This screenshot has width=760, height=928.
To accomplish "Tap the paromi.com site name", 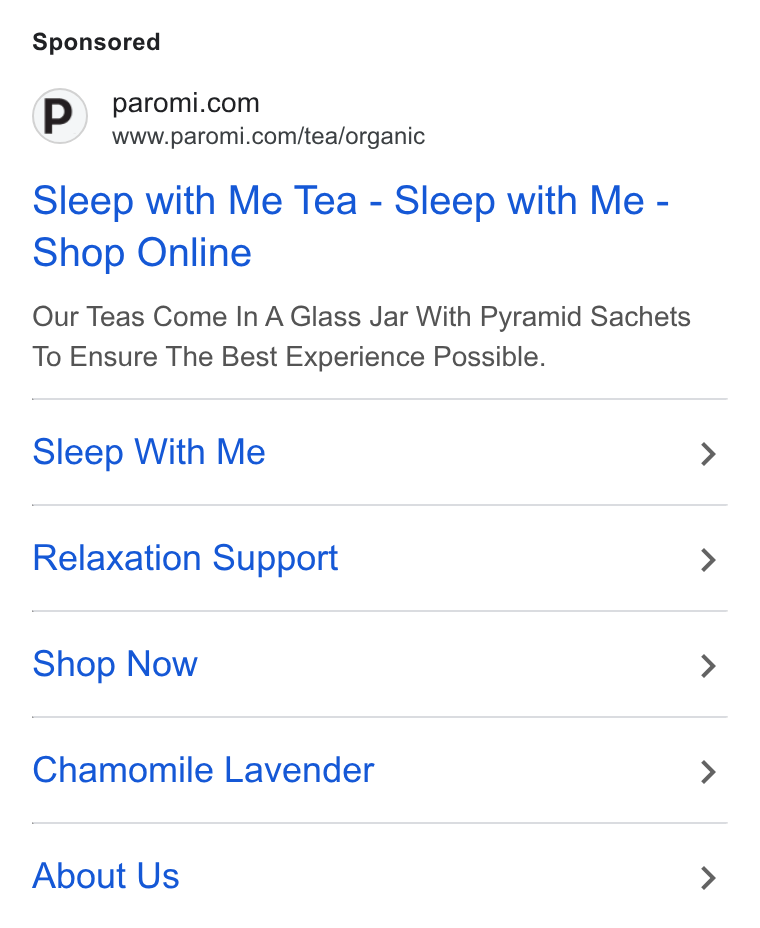I will pos(186,104).
